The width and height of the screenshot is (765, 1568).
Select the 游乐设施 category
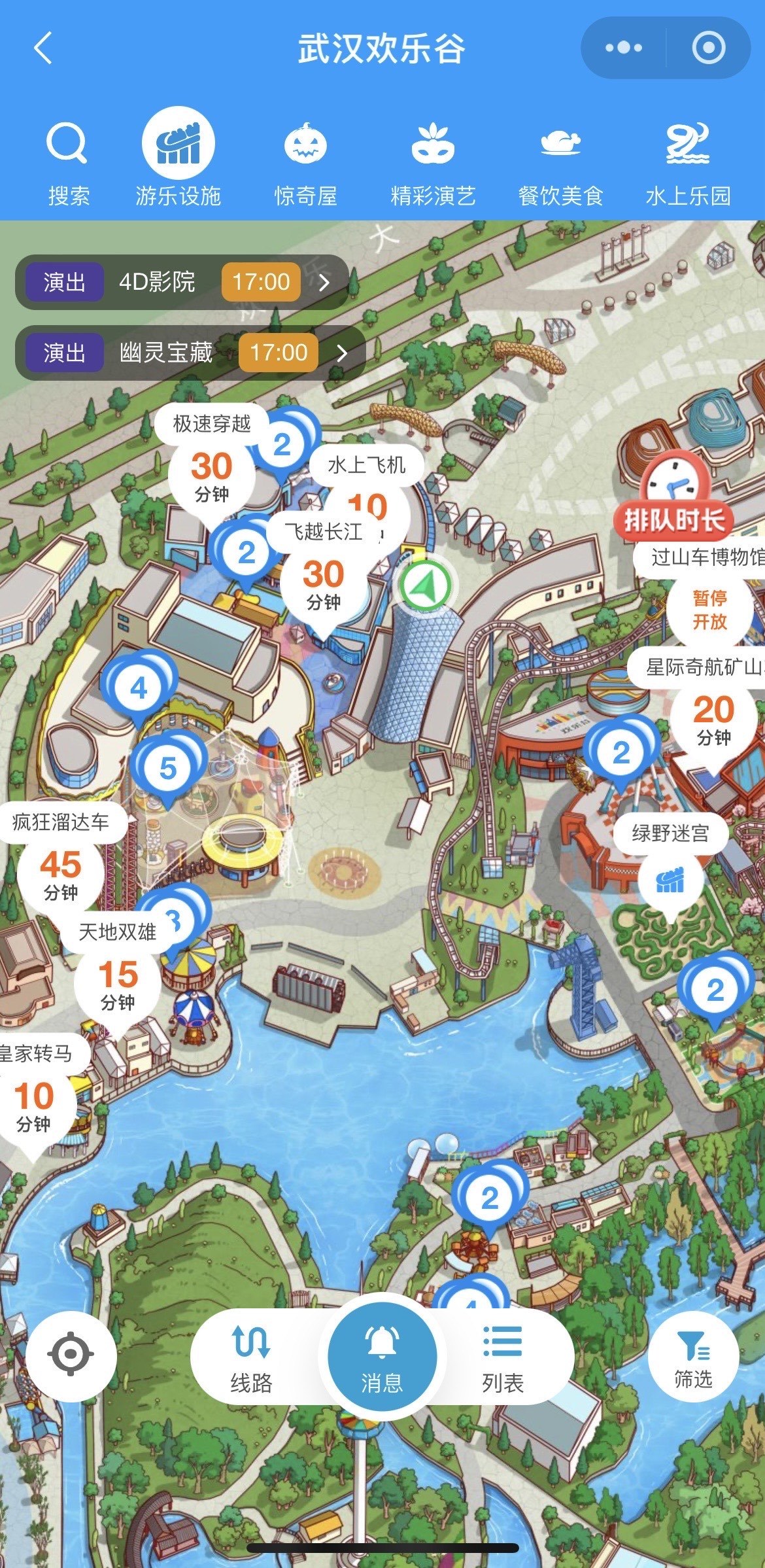[178, 159]
